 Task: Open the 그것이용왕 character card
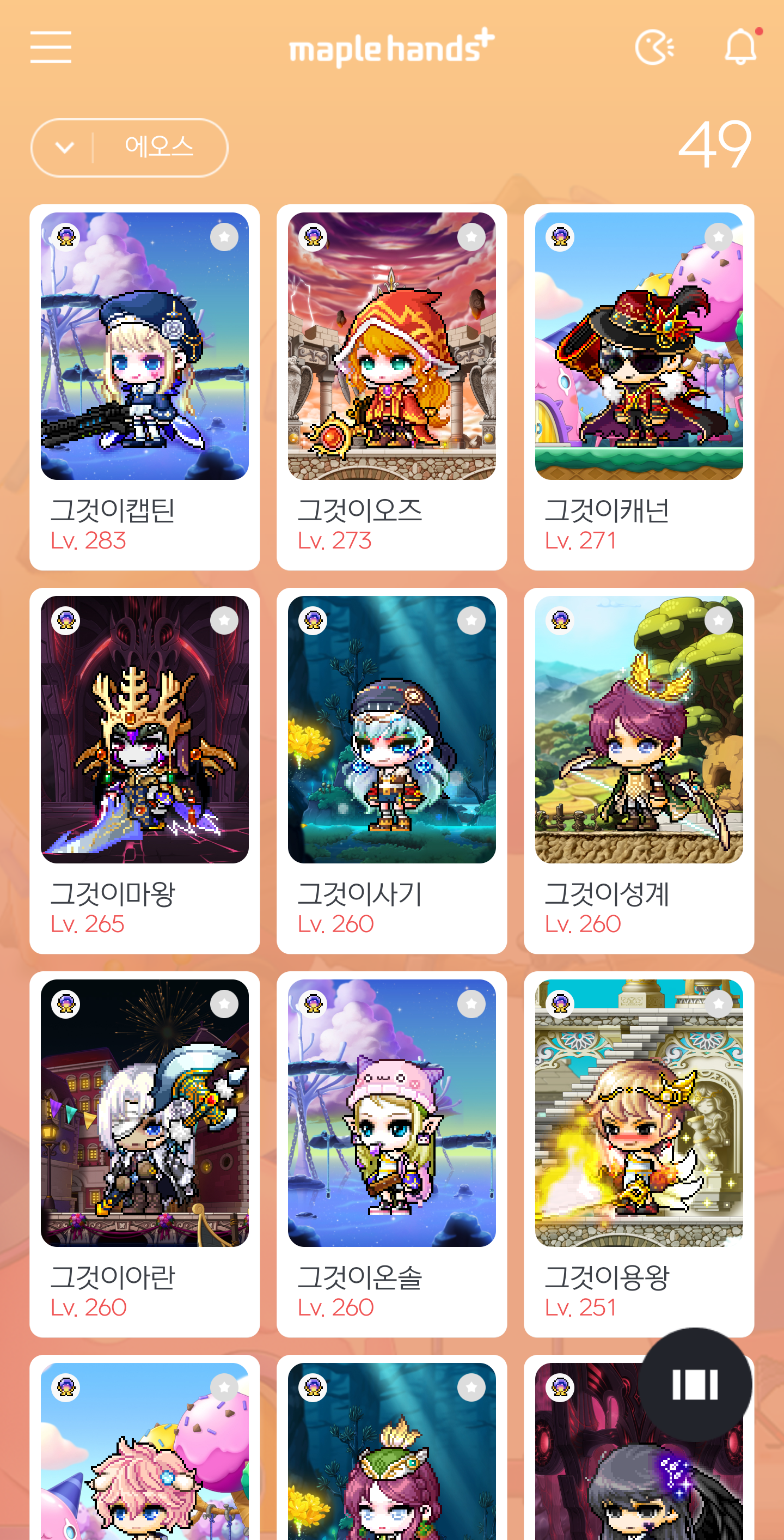pyautogui.click(x=639, y=1154)
